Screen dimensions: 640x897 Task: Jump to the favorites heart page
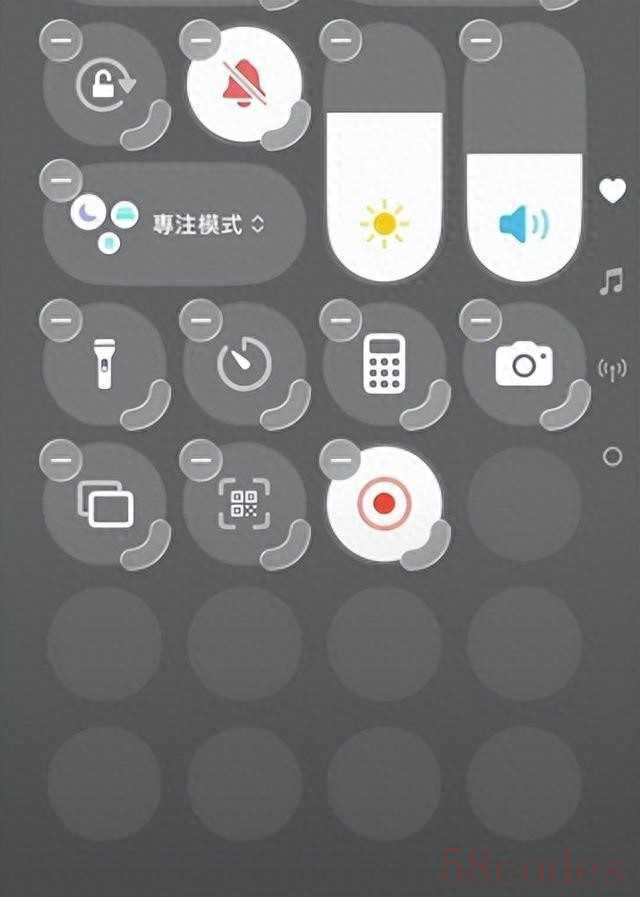pos(611,190)
